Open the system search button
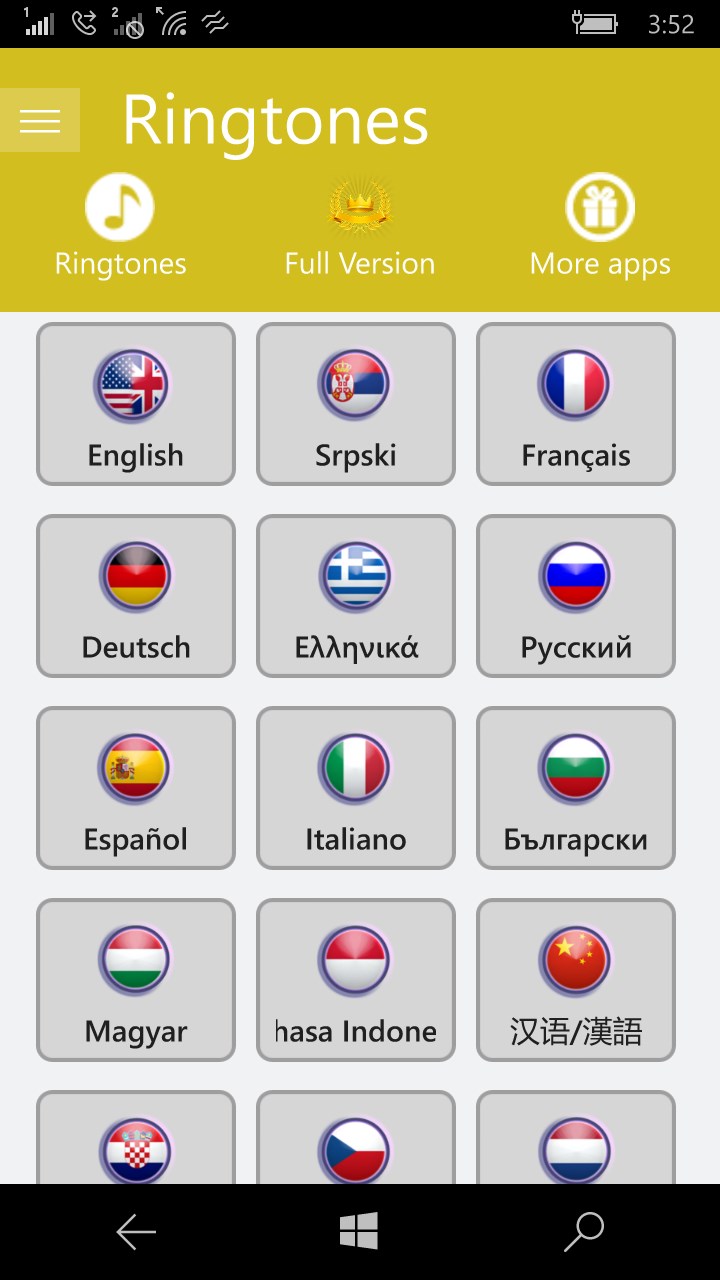720x1280 pixels. 584,1232
